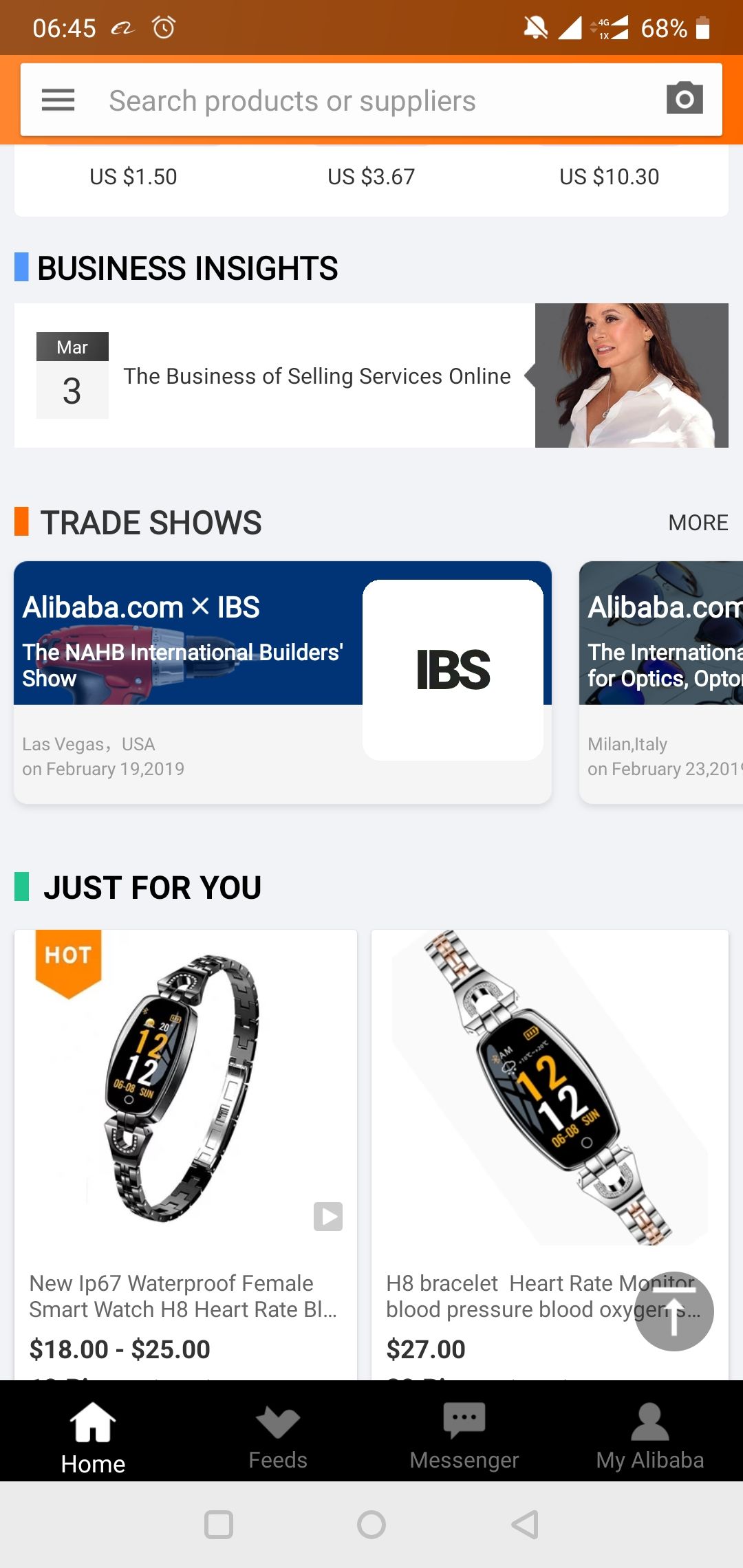Viewport: 743px width, 1568px height.
Task: View MORE trade shows
Action: pyautogui.click(x=698, y=523)
